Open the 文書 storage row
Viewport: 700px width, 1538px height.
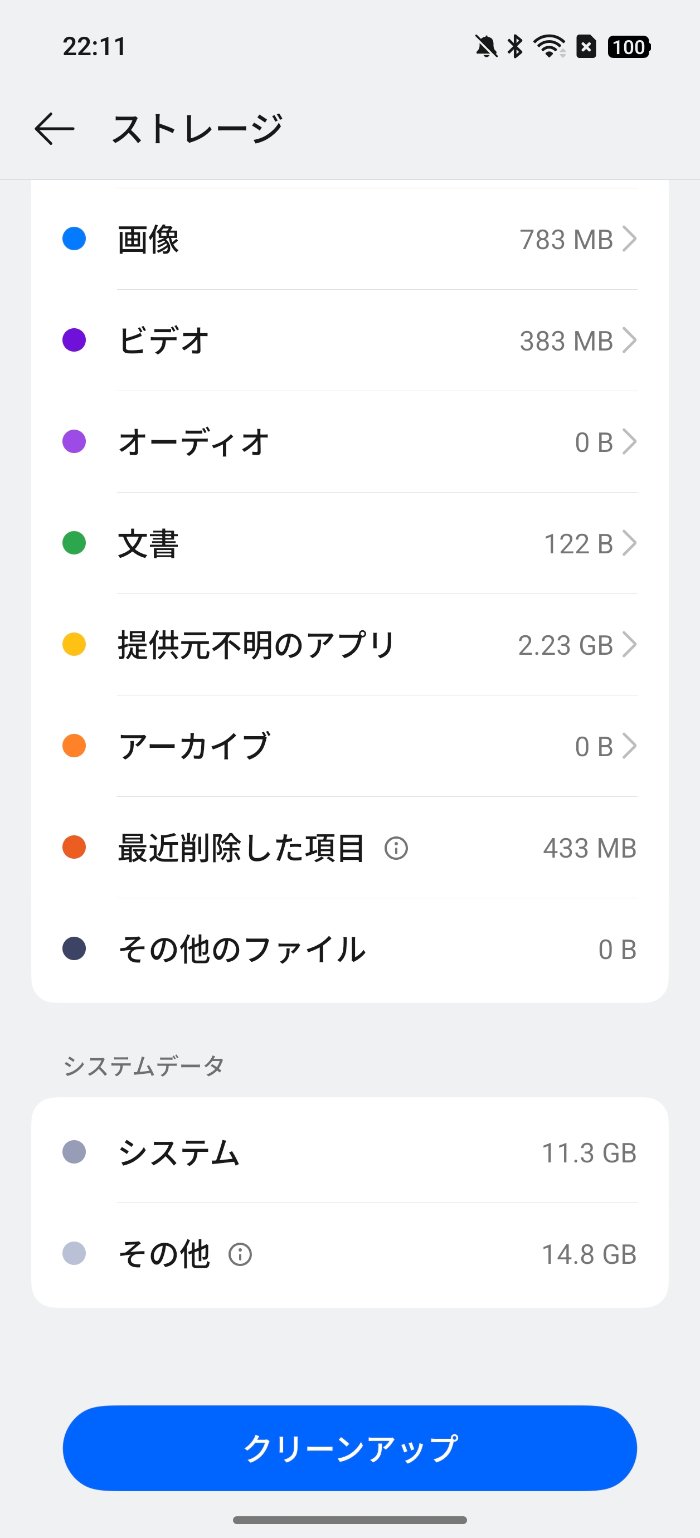click(x=350, y=544)
